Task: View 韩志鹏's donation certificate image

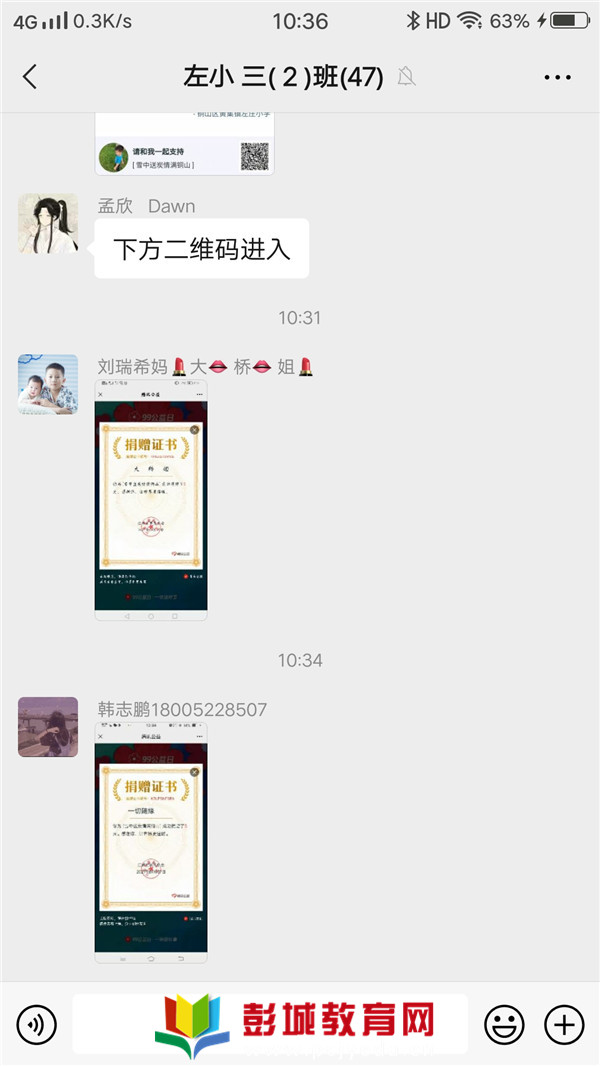Action: click(x=151, y=843)
